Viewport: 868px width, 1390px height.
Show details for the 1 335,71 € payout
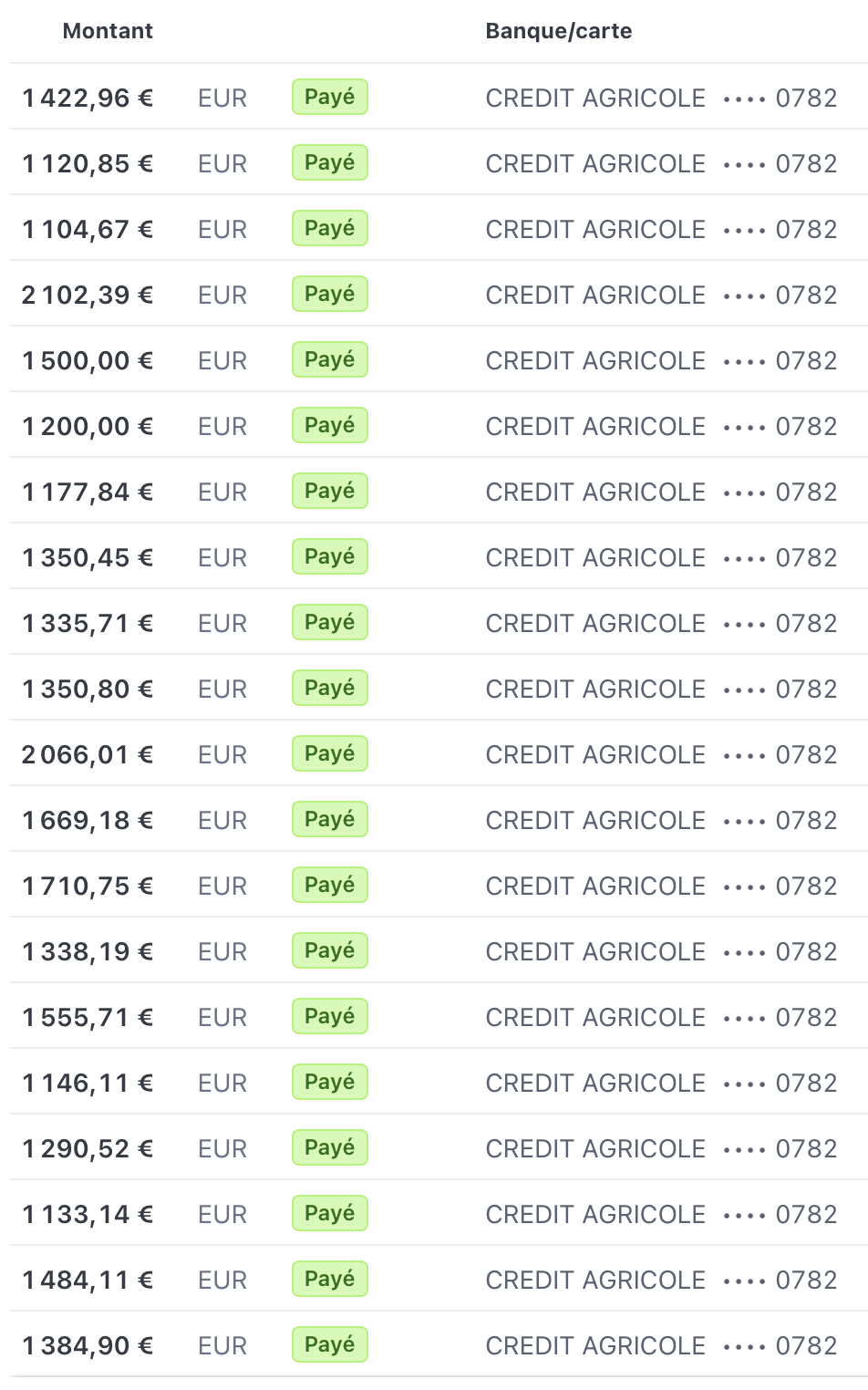pyautogui.click(x=88, y=623)
